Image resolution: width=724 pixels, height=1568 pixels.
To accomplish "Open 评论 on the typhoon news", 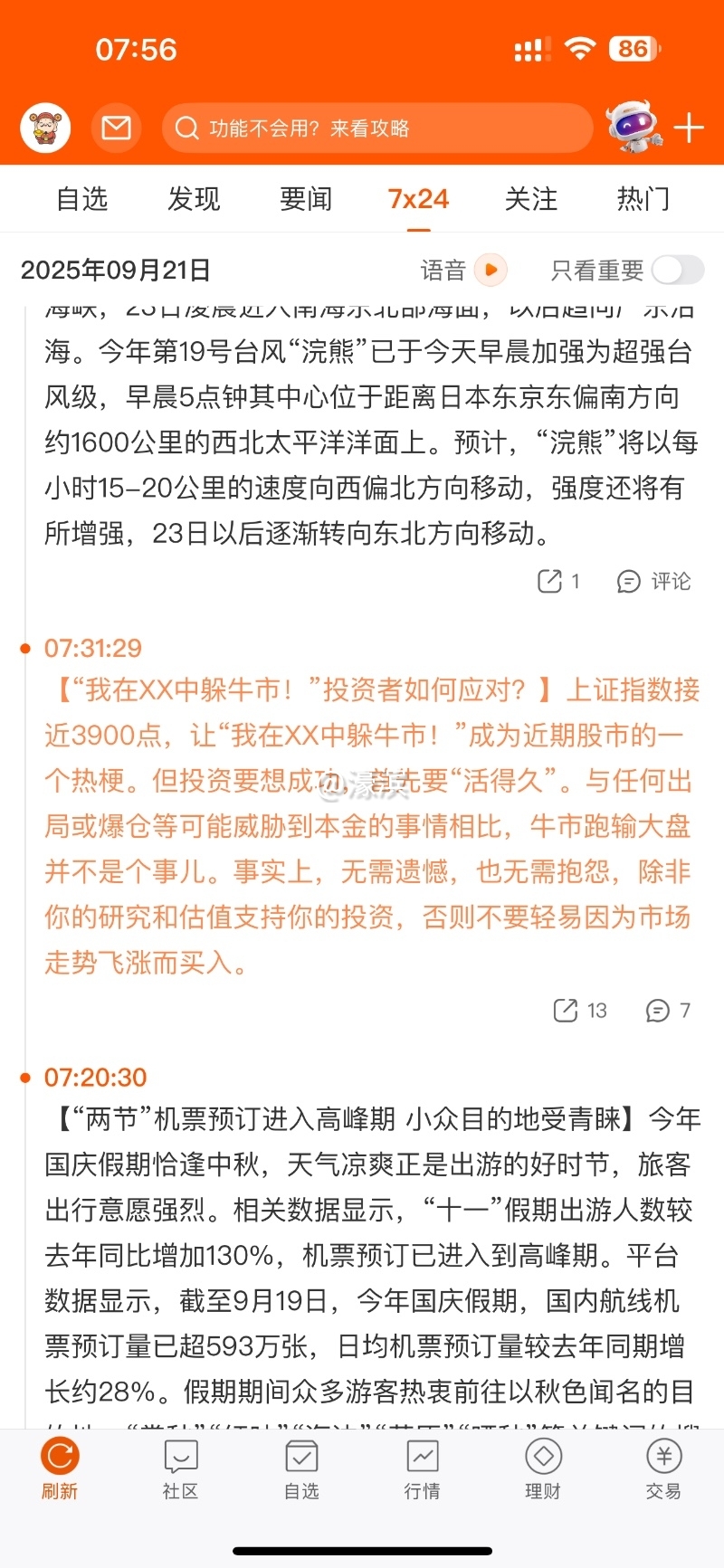I will point(654,581).
